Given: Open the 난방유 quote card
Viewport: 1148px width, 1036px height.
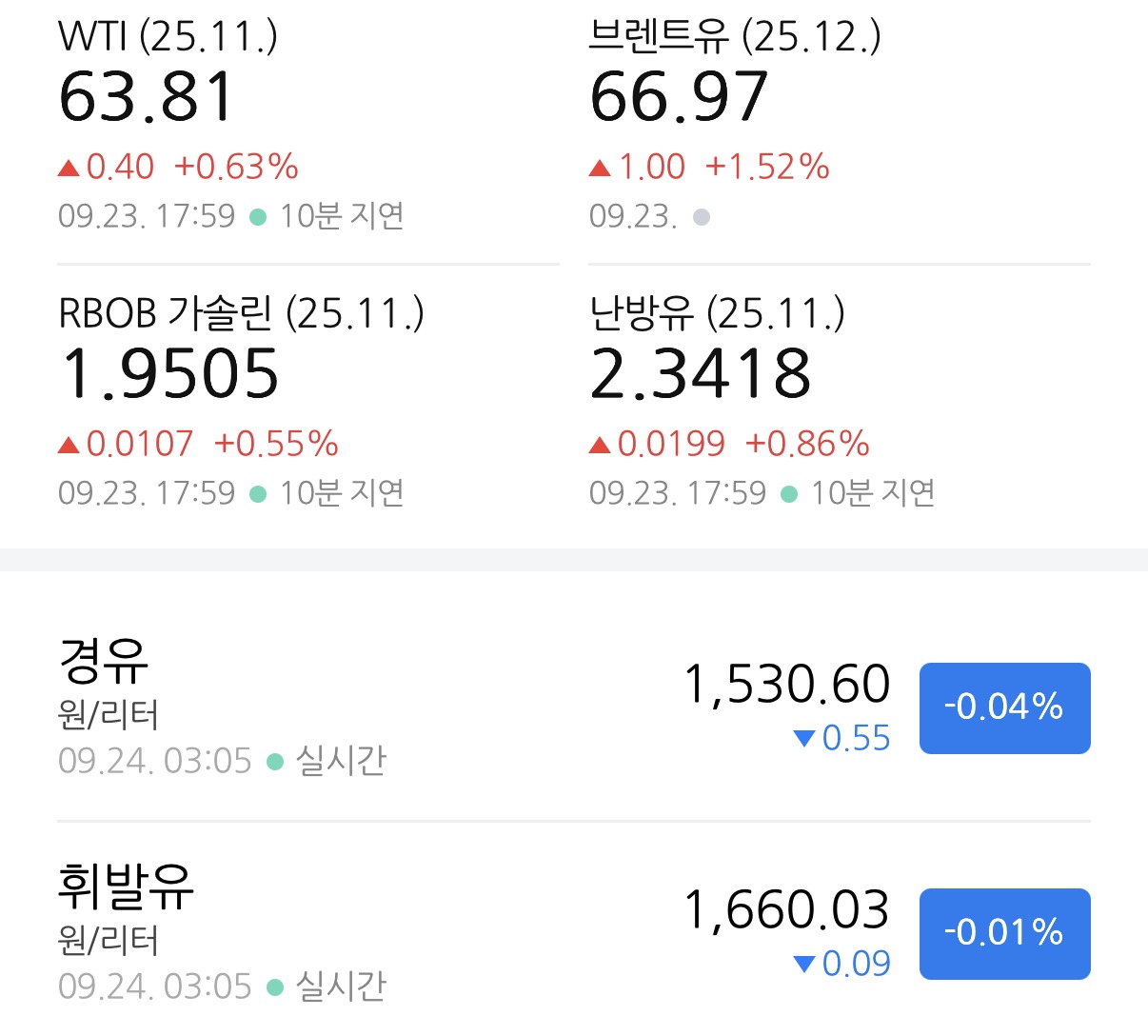Looking at the screenshot, I should click(x=839, y=405).
